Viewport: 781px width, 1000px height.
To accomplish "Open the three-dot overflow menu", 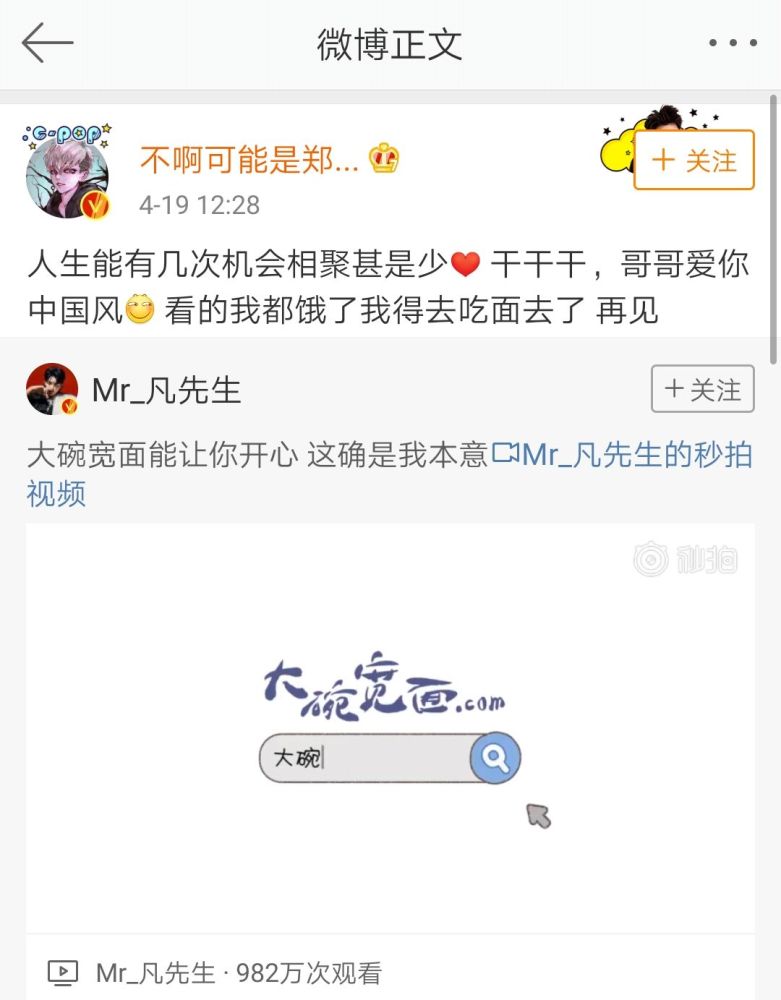I will [x=732, y=44].
